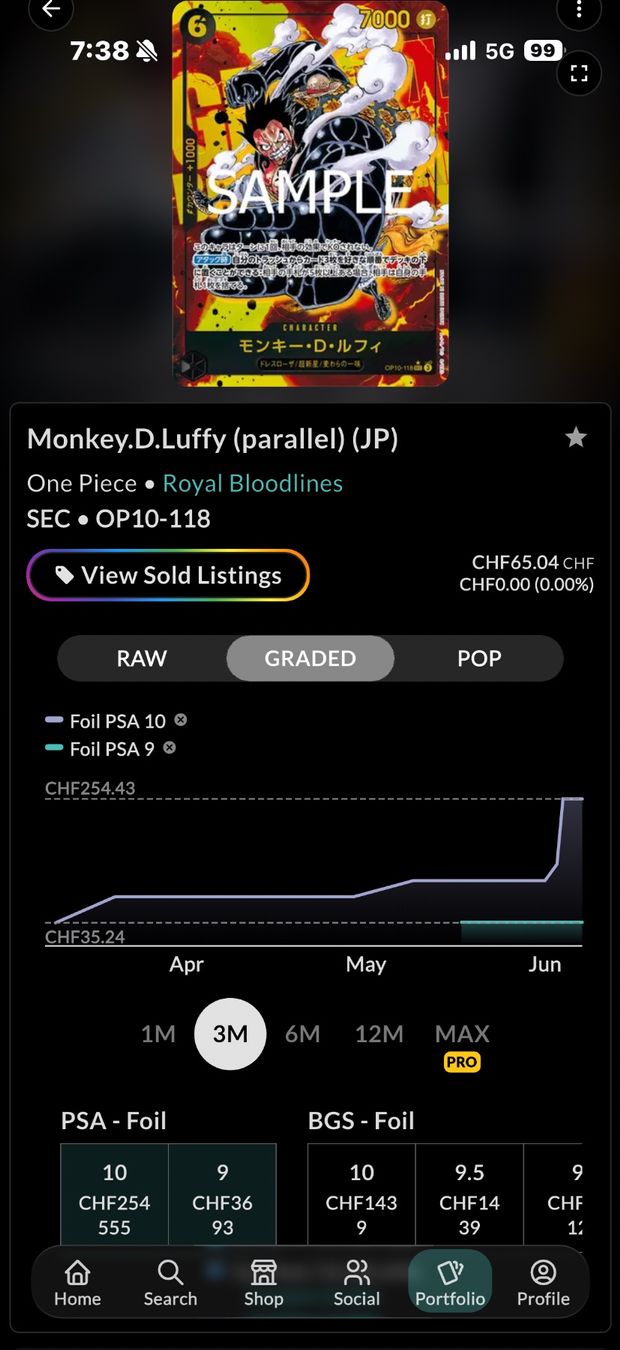620x1350 pixels.
Task: Remove Foil PSA 10 from the chart
Action: point(180,719)
